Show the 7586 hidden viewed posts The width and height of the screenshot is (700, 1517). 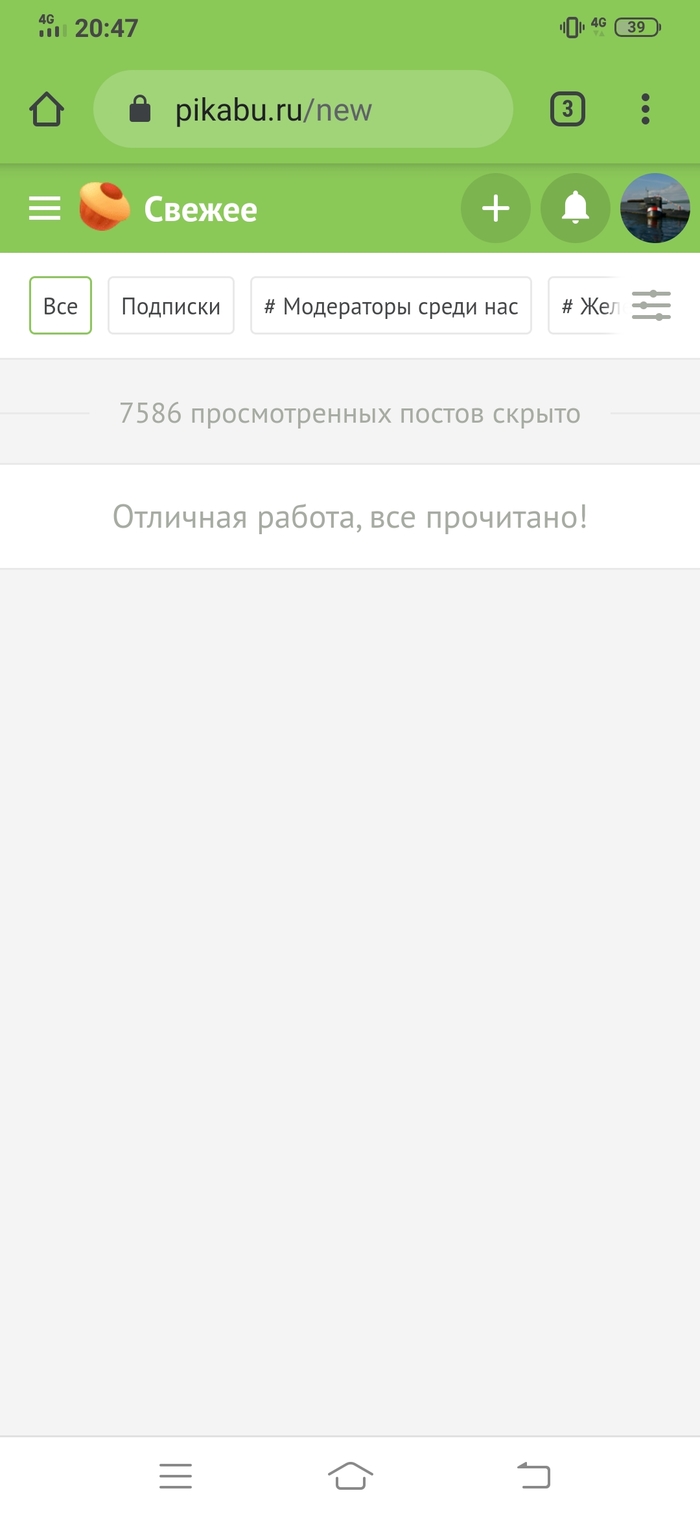point(350,413)
